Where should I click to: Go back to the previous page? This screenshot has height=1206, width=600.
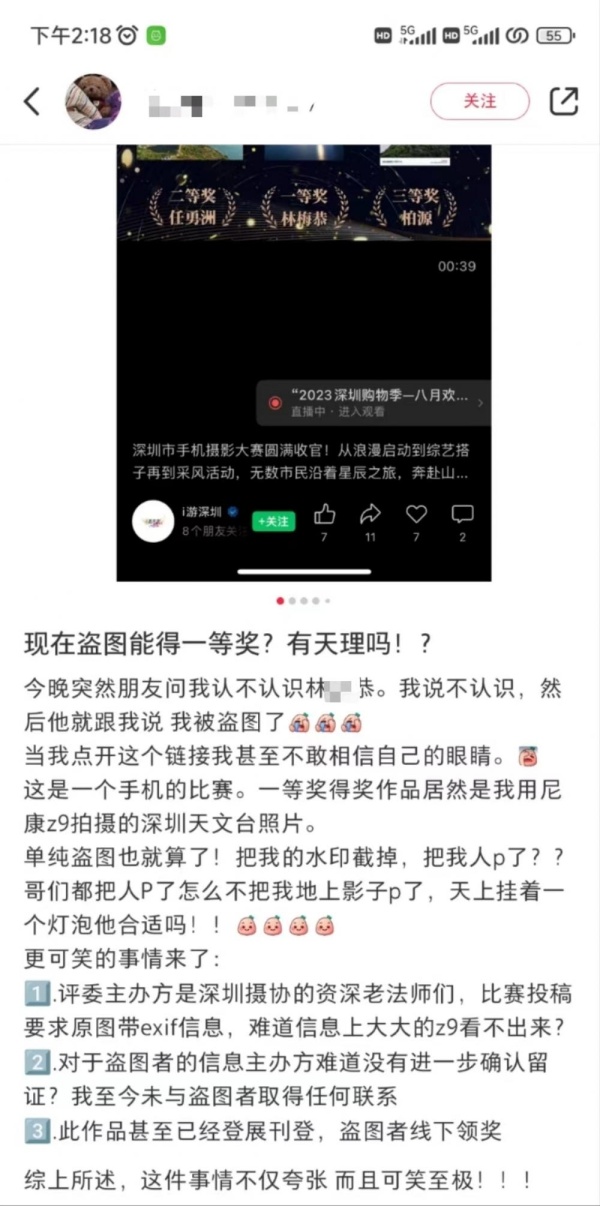33,101
